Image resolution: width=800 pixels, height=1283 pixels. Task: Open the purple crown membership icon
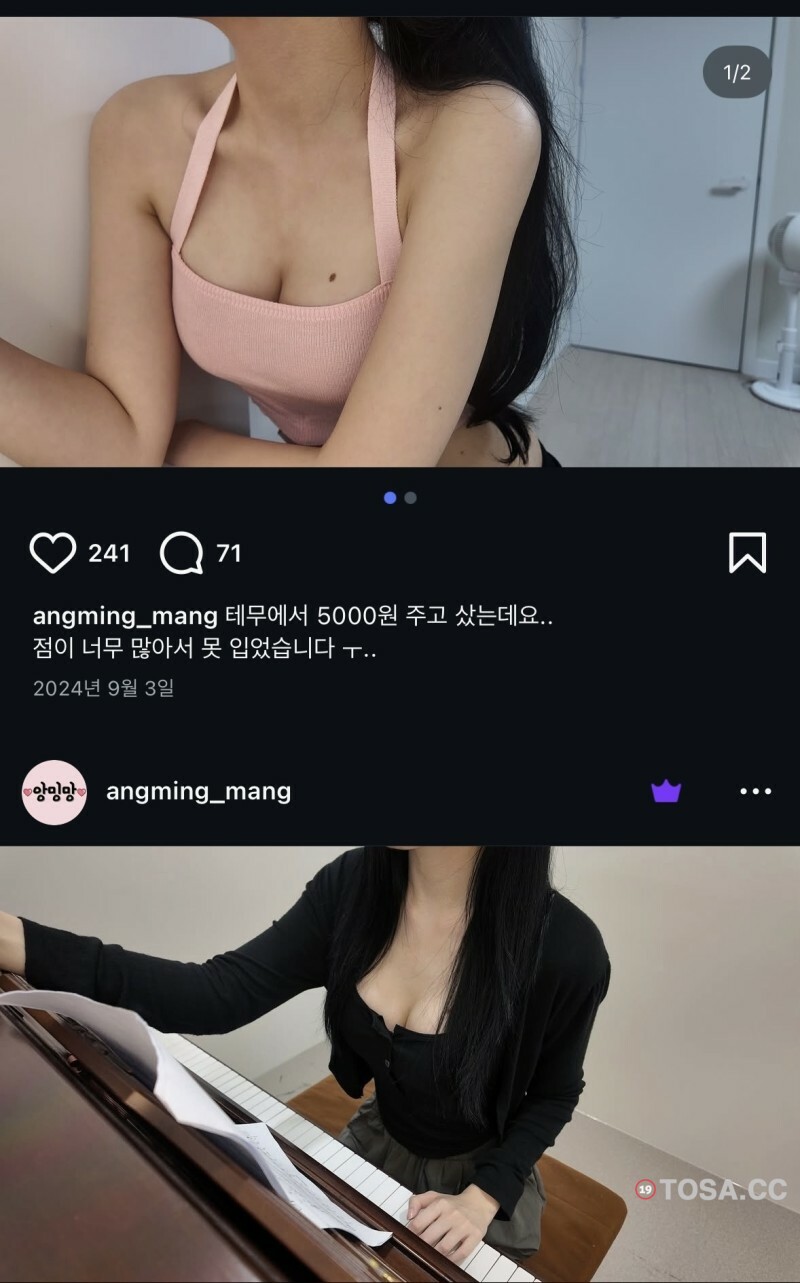pos(666,792)
